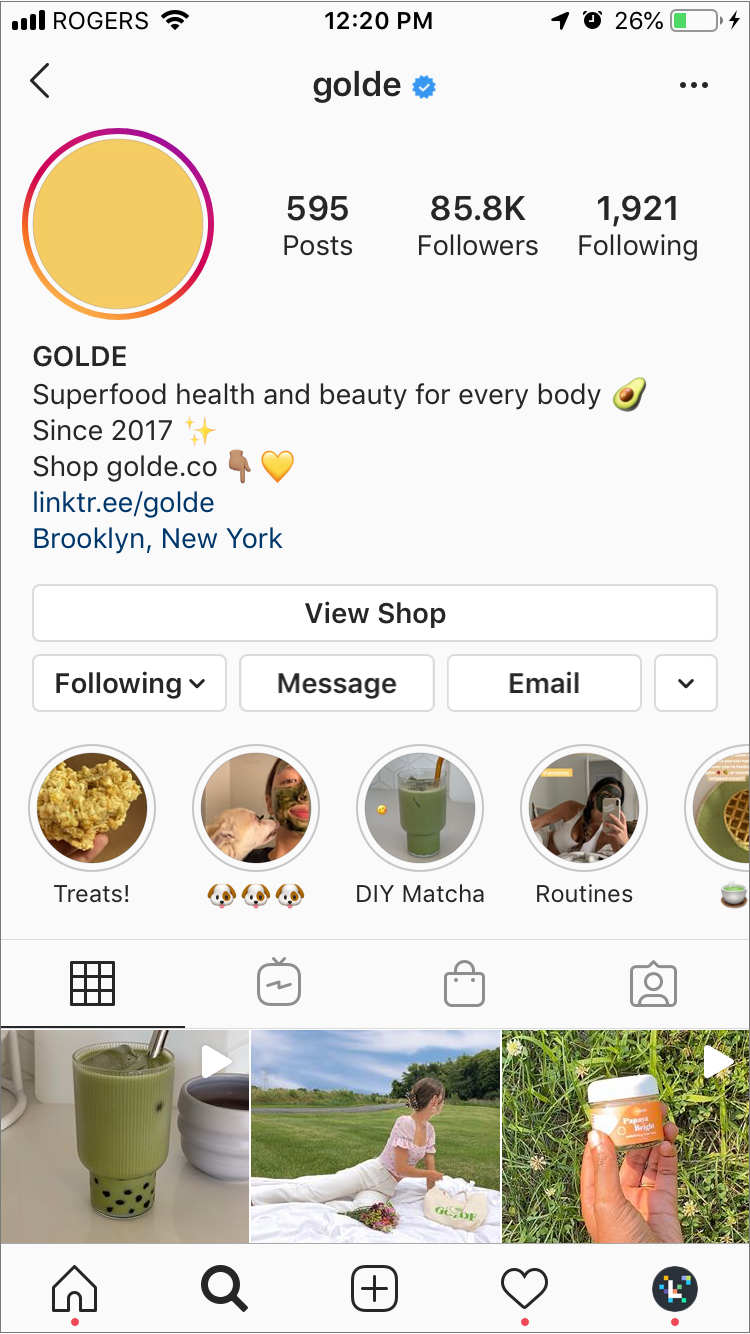
Task: Expand the Following dropdown button
Action: pyautogui.click(x=130, y=684)
